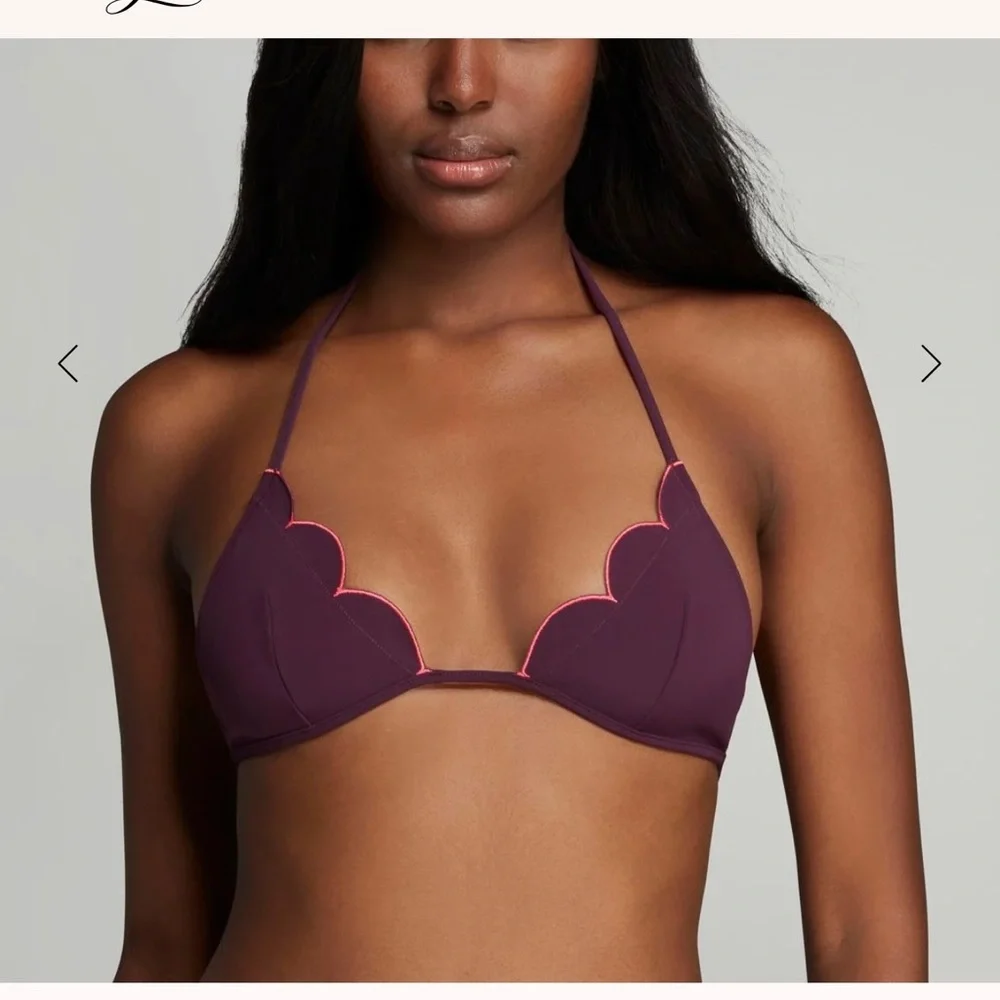Show the previous product photo

(x=68, y=363)
